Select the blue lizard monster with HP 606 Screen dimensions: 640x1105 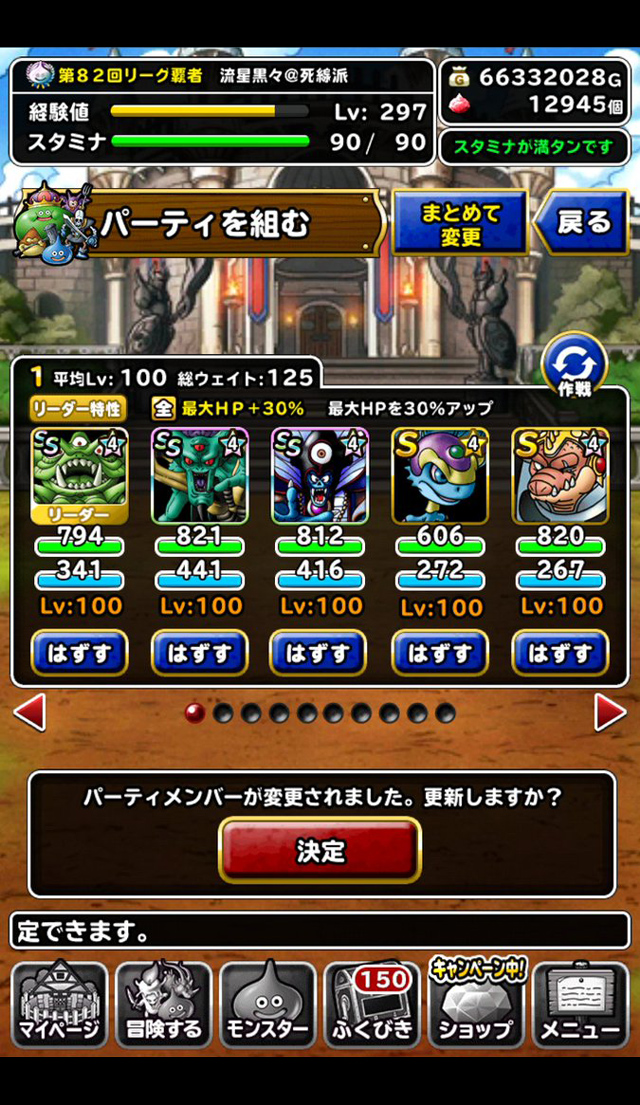440,476
